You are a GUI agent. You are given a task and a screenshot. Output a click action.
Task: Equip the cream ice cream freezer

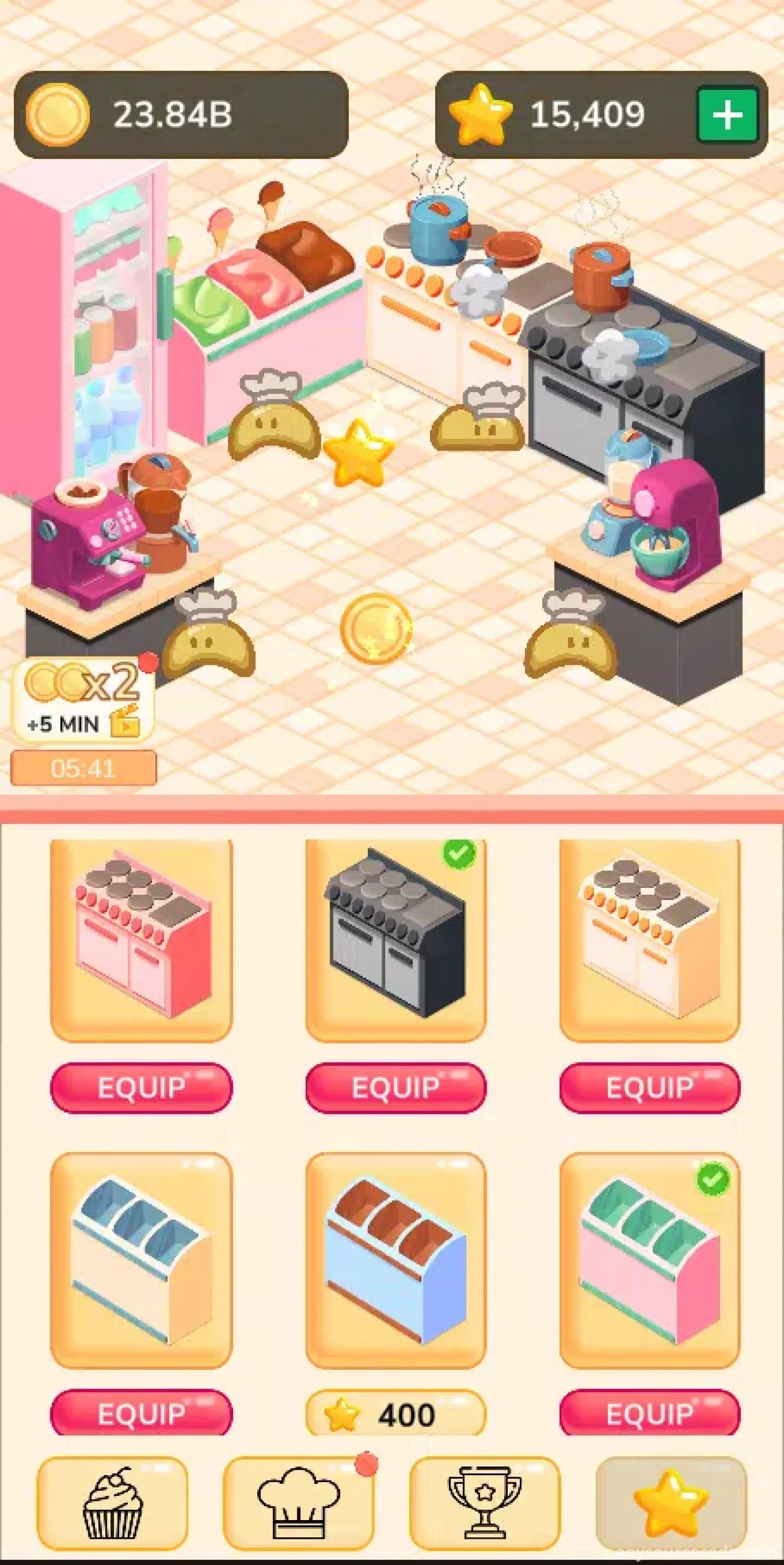point(141,1413)
